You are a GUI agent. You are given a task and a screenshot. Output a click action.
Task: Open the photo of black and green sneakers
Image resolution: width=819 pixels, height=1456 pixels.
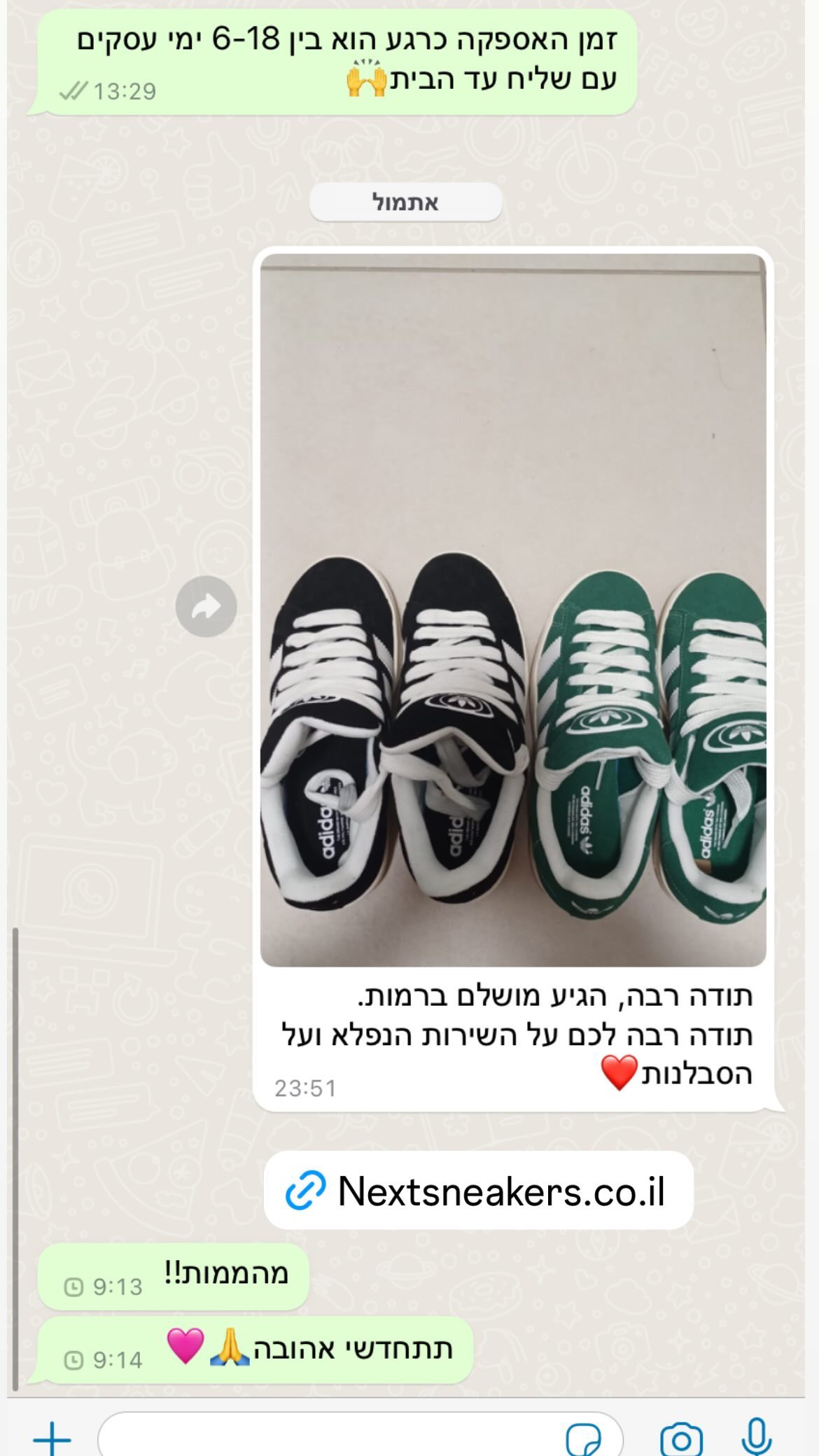tap(513, 610)
